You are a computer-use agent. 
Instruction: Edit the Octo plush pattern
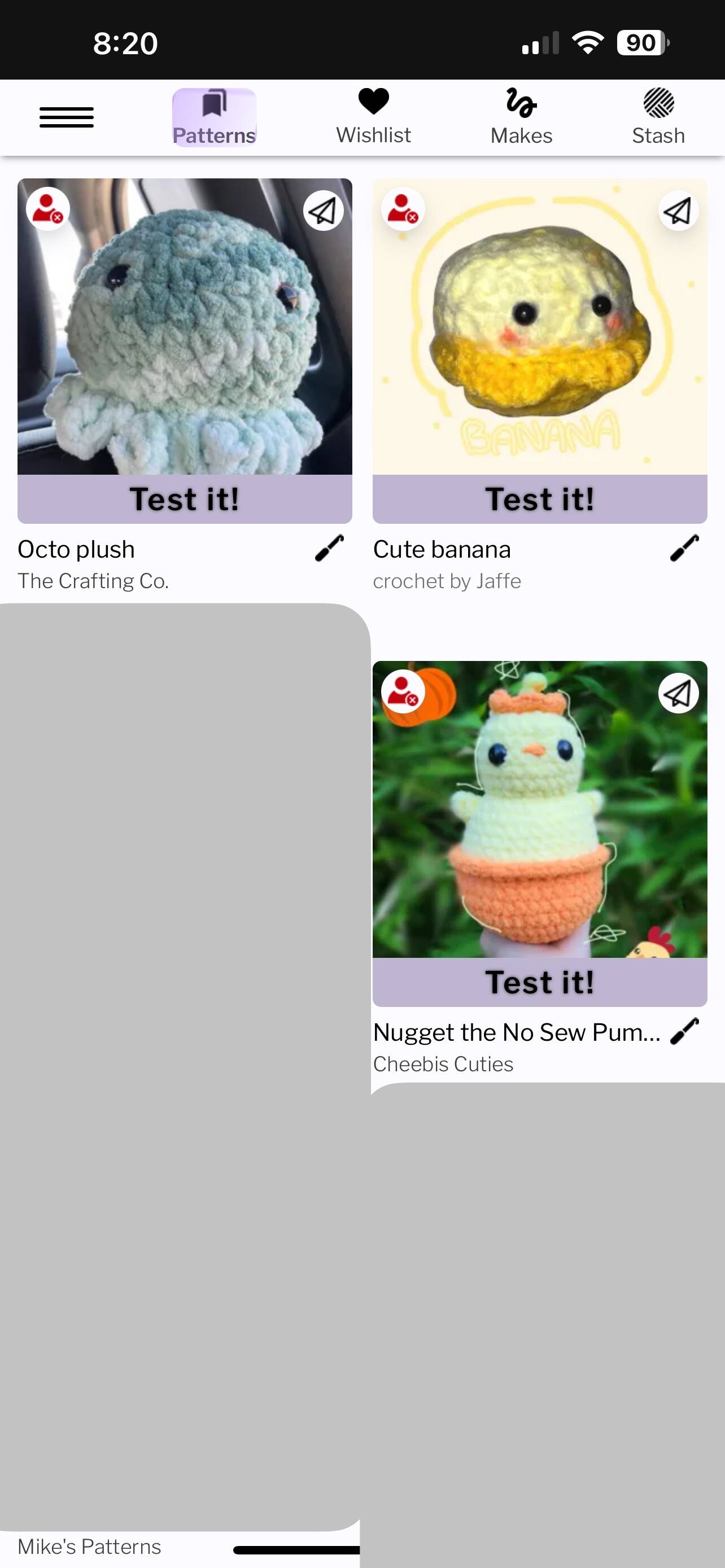(x=329, y=548)
